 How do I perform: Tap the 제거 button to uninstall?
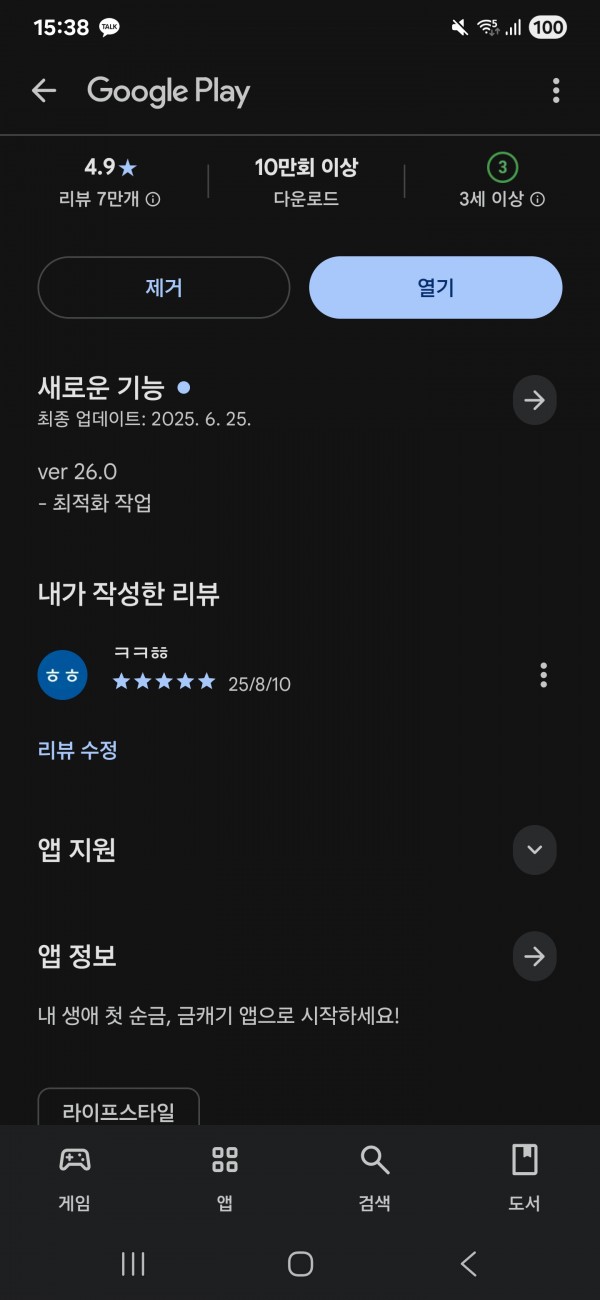[x=164, y=288]
